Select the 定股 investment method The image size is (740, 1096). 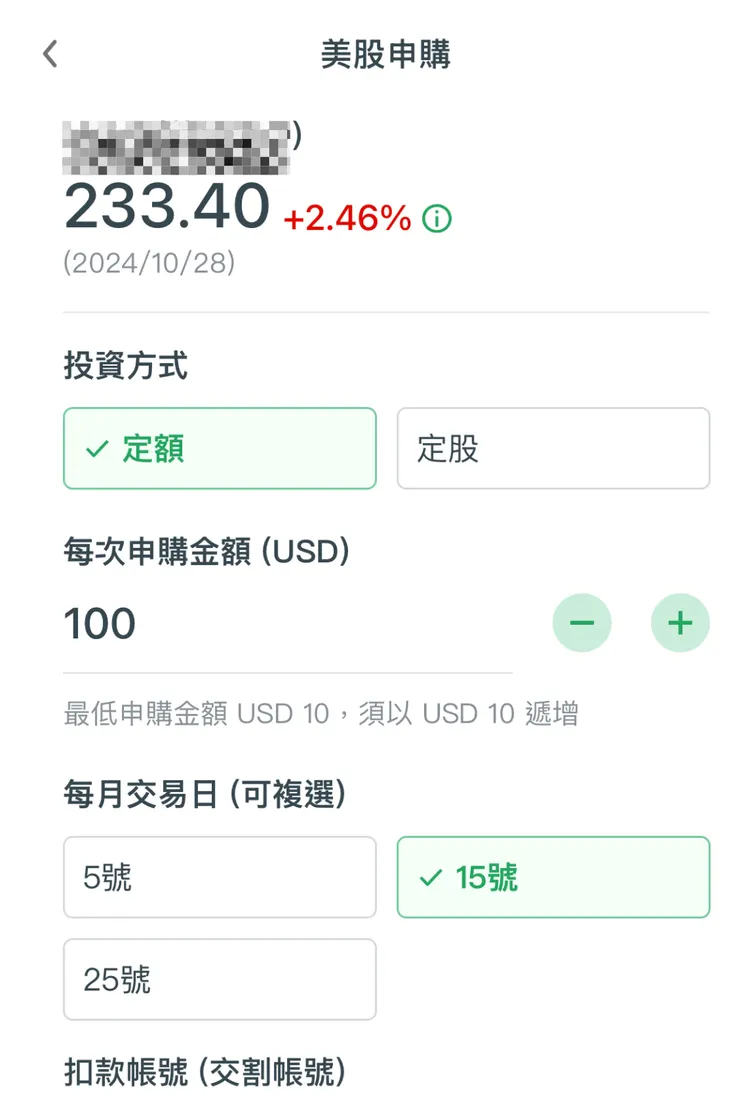tap(553, 449)
